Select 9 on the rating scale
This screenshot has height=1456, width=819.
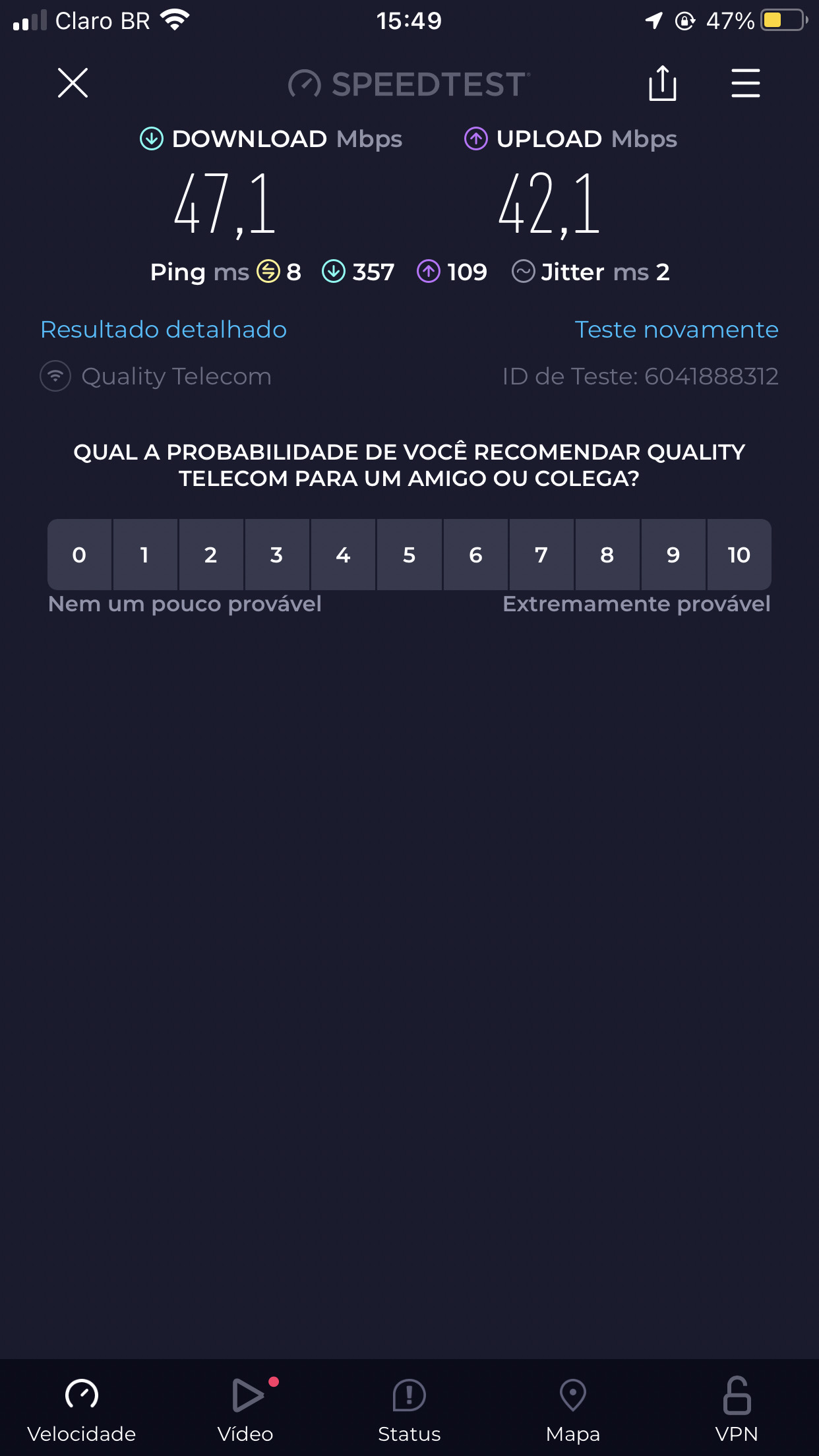[x=673, y=555]
